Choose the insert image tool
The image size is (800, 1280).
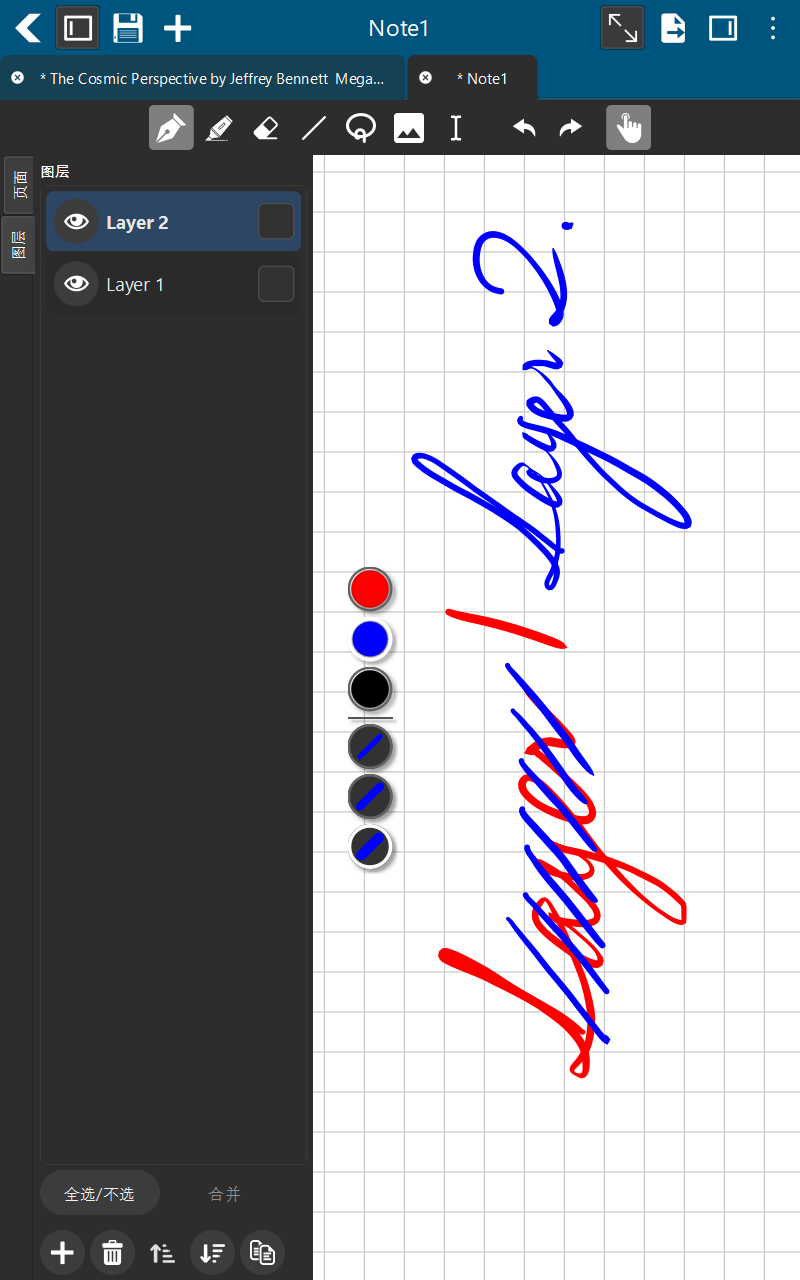click(409, 128)
